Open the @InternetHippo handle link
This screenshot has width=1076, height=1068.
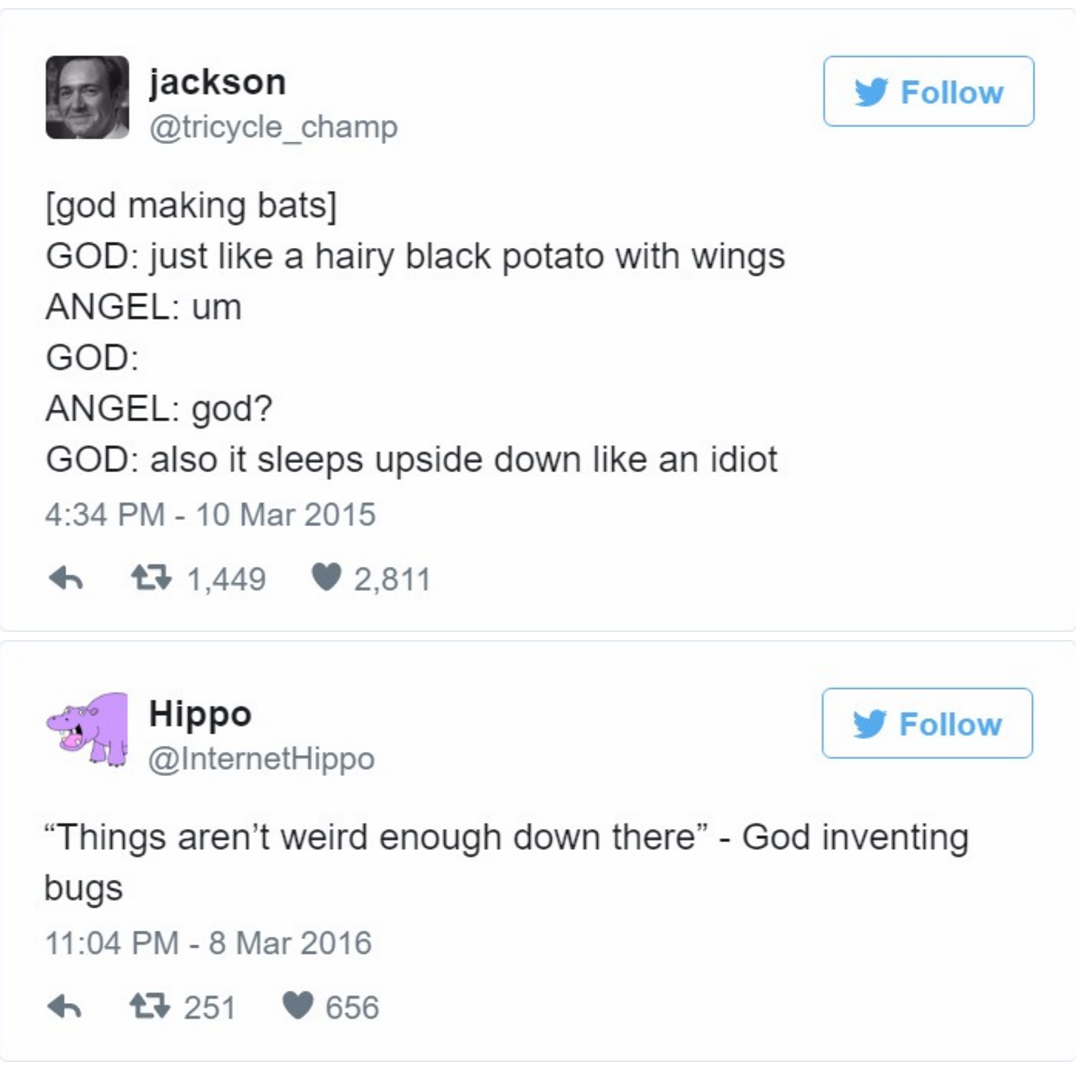click(x=261, y=759)
